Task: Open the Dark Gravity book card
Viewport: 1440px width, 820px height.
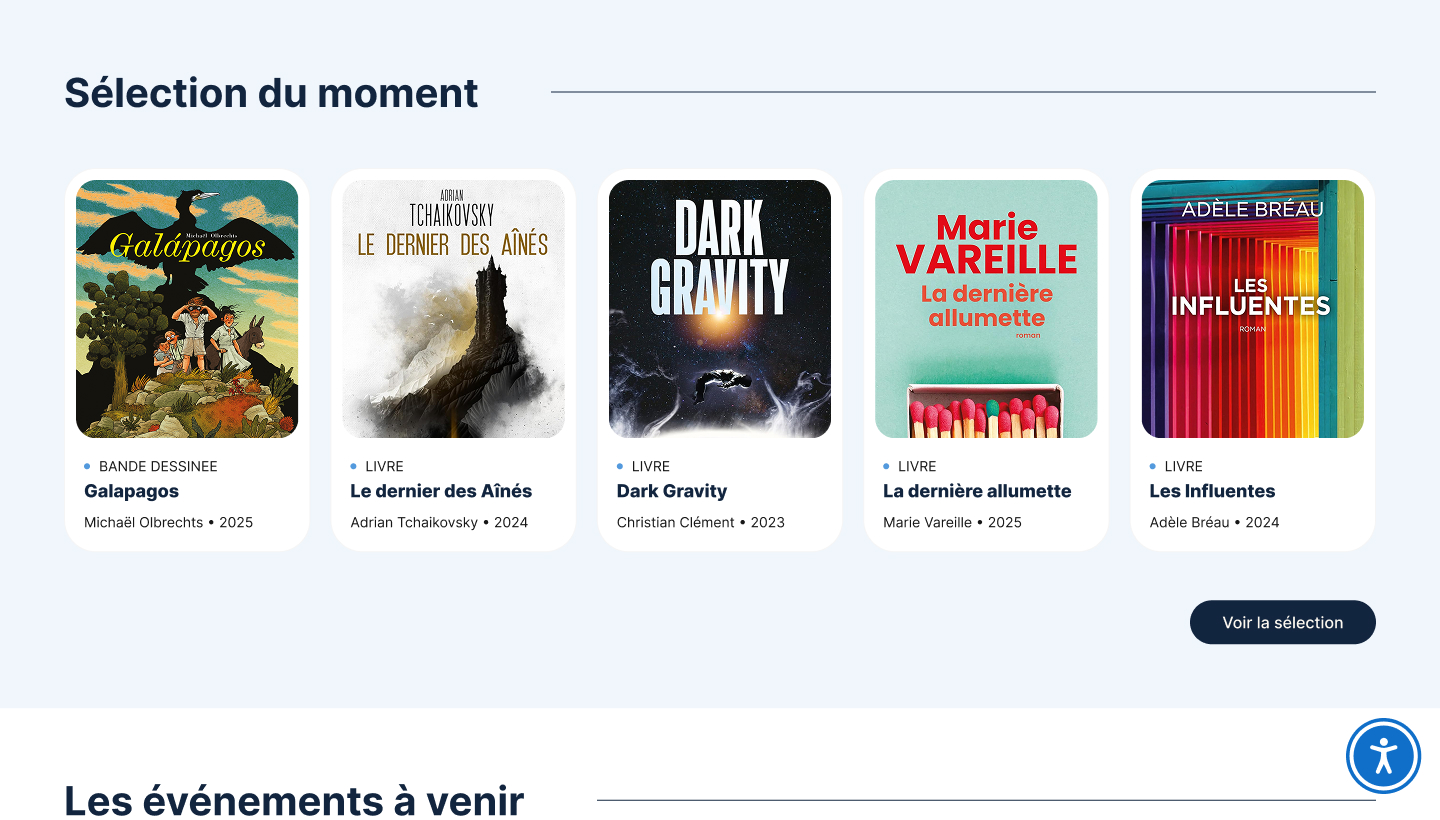Action: coord(719,360)
